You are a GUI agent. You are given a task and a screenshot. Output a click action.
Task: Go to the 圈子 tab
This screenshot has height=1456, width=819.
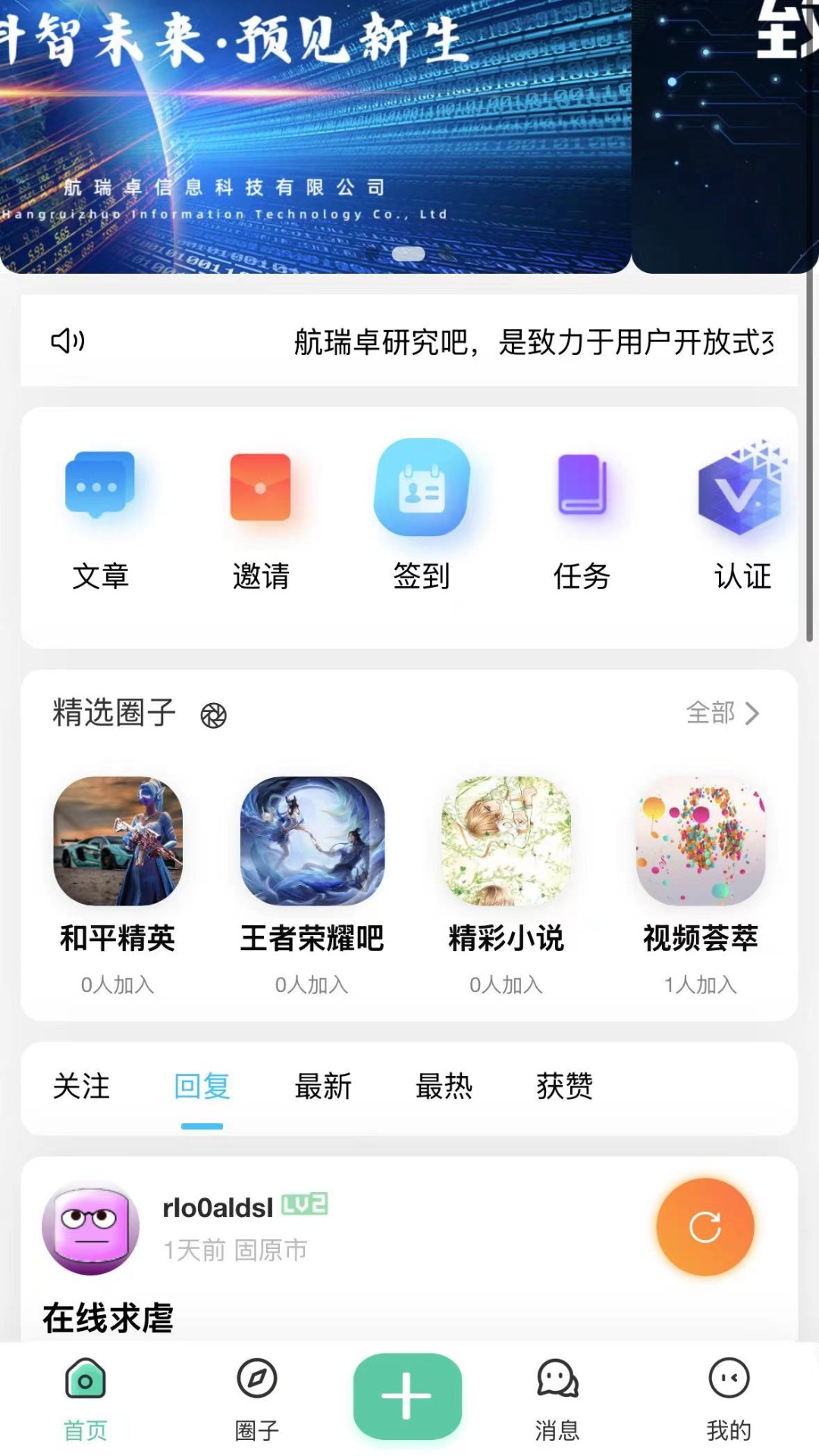click(257, 1399)
